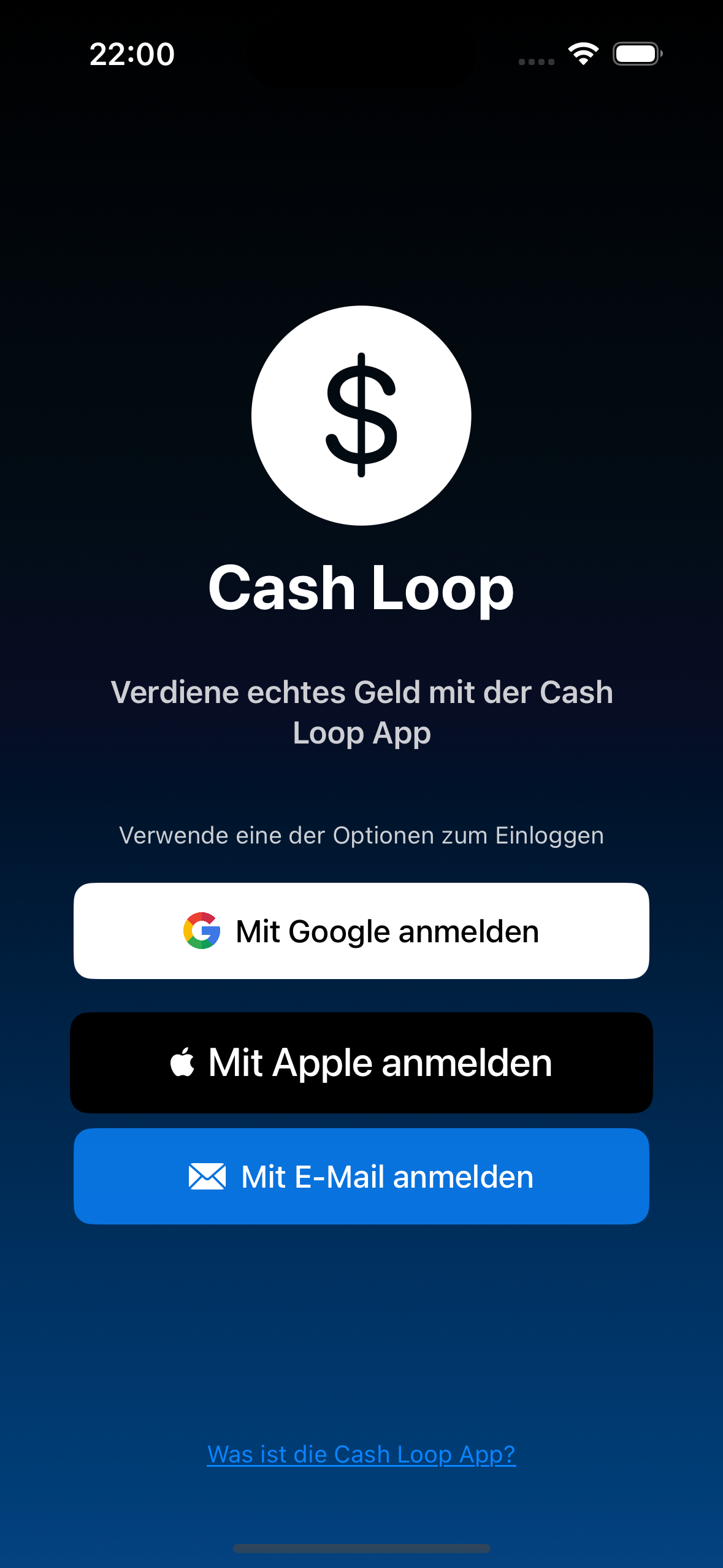
Task: Open 'Was ist die Cash Loop App?' link
Action: click(x=361, y=1454)
